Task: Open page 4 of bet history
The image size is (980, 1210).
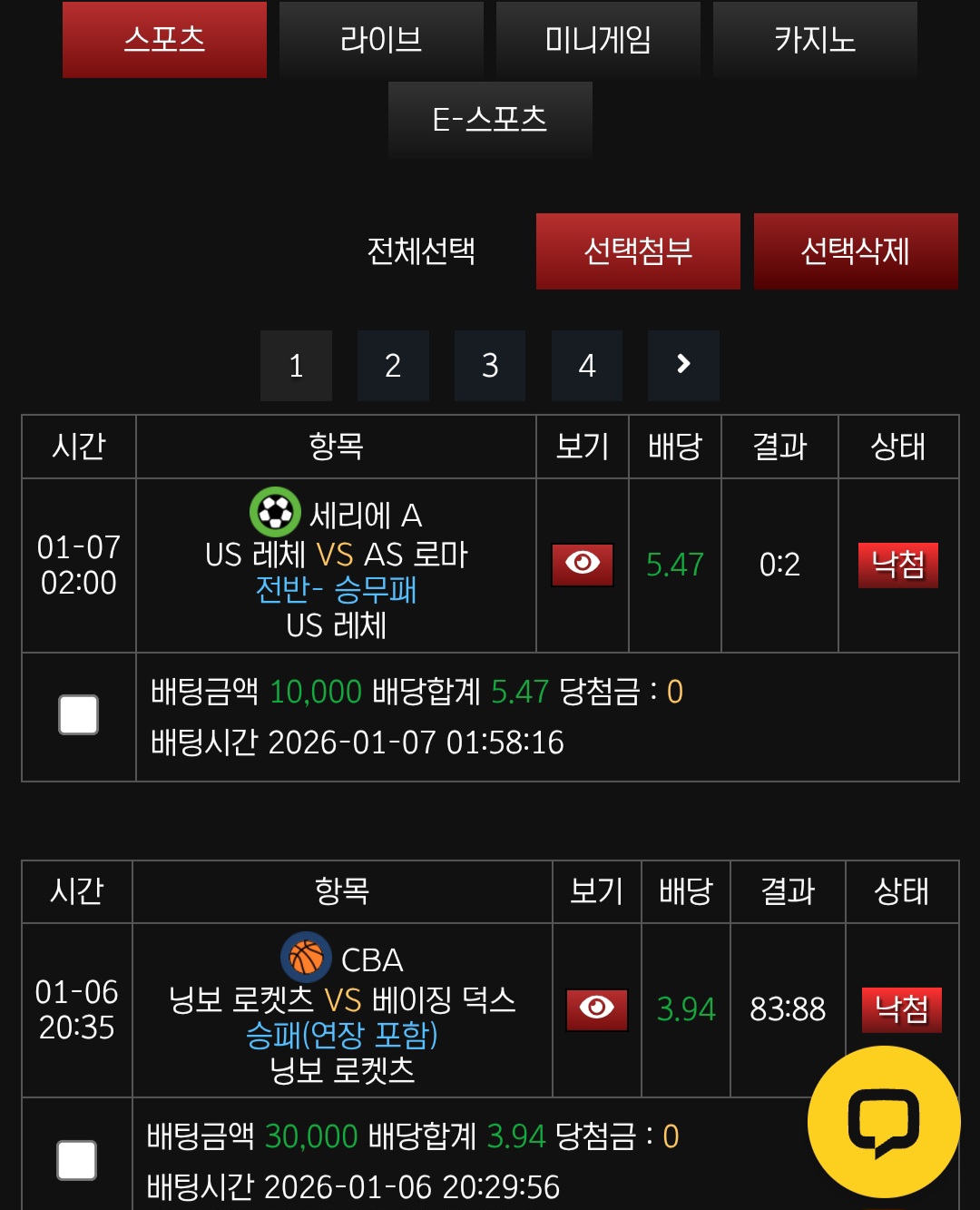Action: click(x=587, y=366)
